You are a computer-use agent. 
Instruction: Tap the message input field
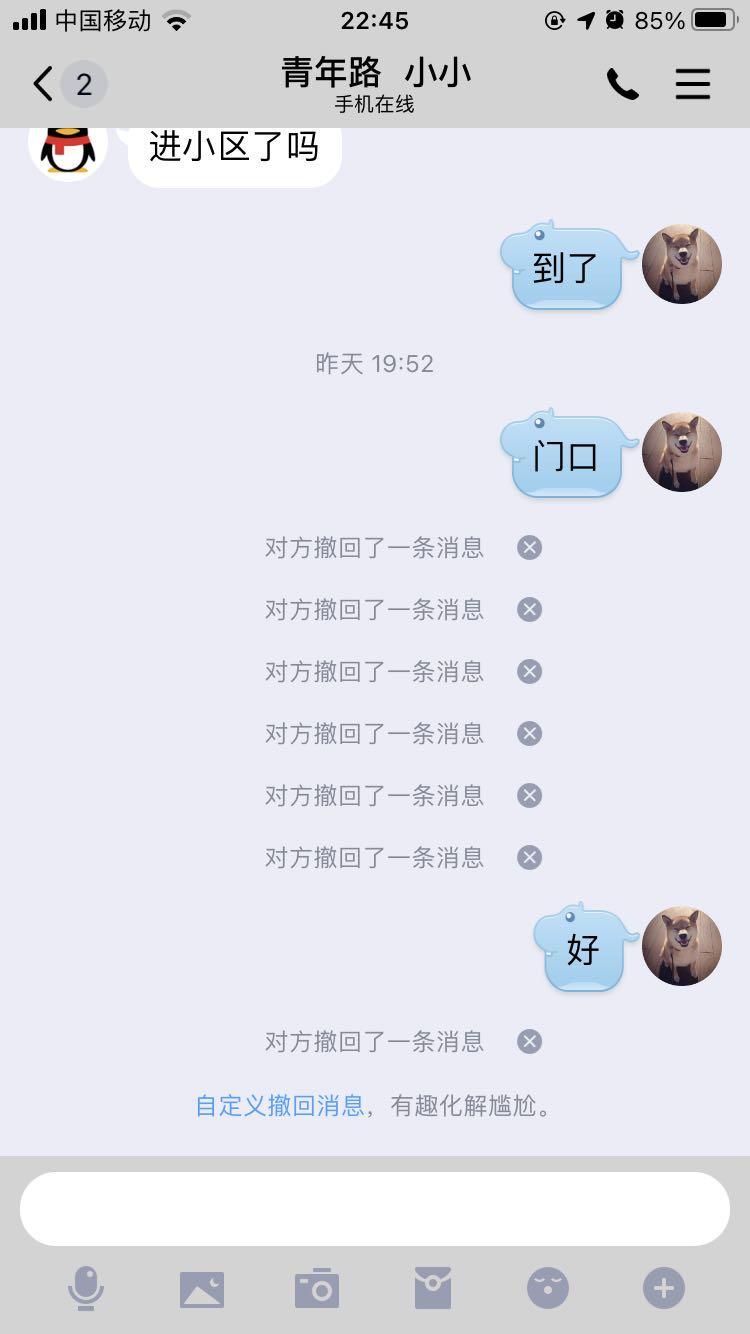(375, 1208)
